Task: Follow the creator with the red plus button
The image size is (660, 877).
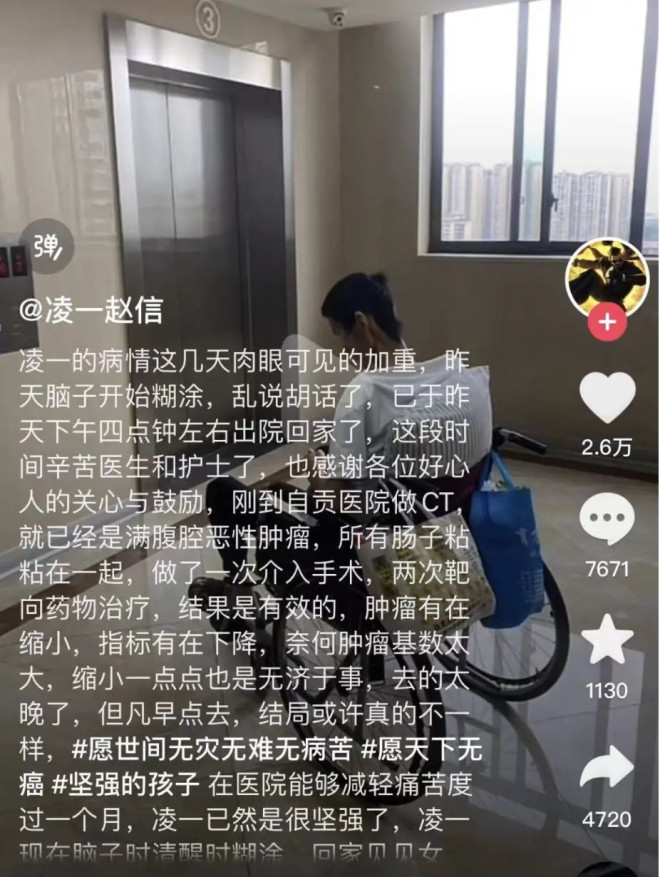Action: [x=608, y=323]
